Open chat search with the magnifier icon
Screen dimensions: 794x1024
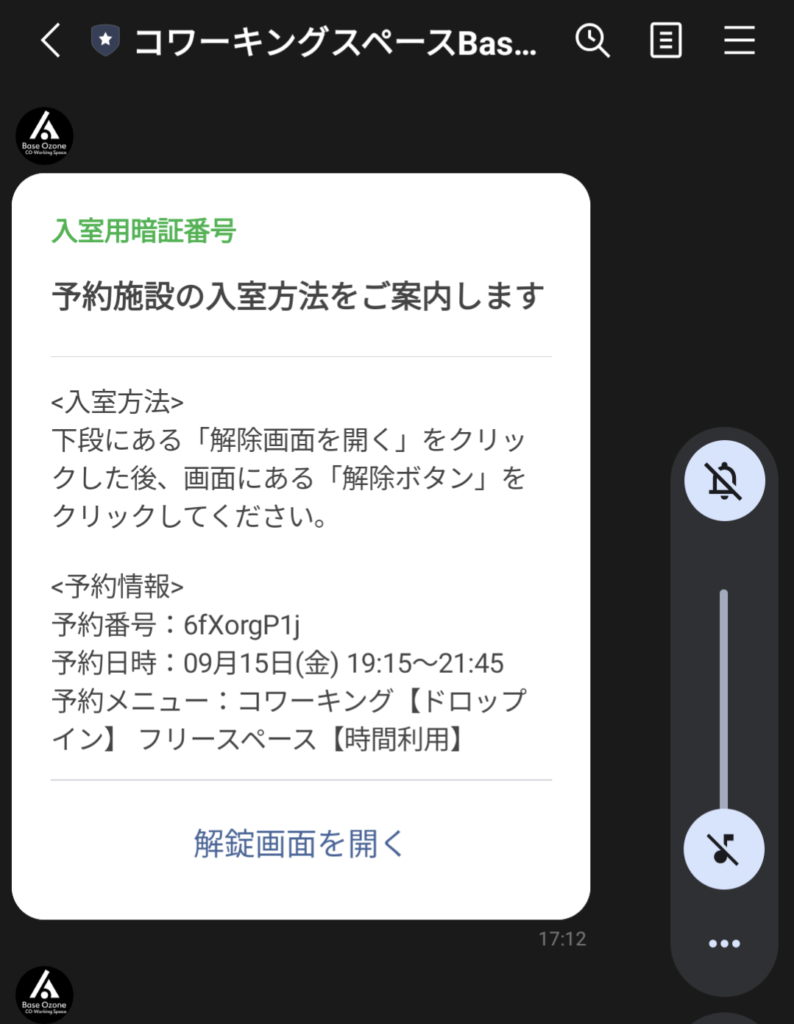592,41
